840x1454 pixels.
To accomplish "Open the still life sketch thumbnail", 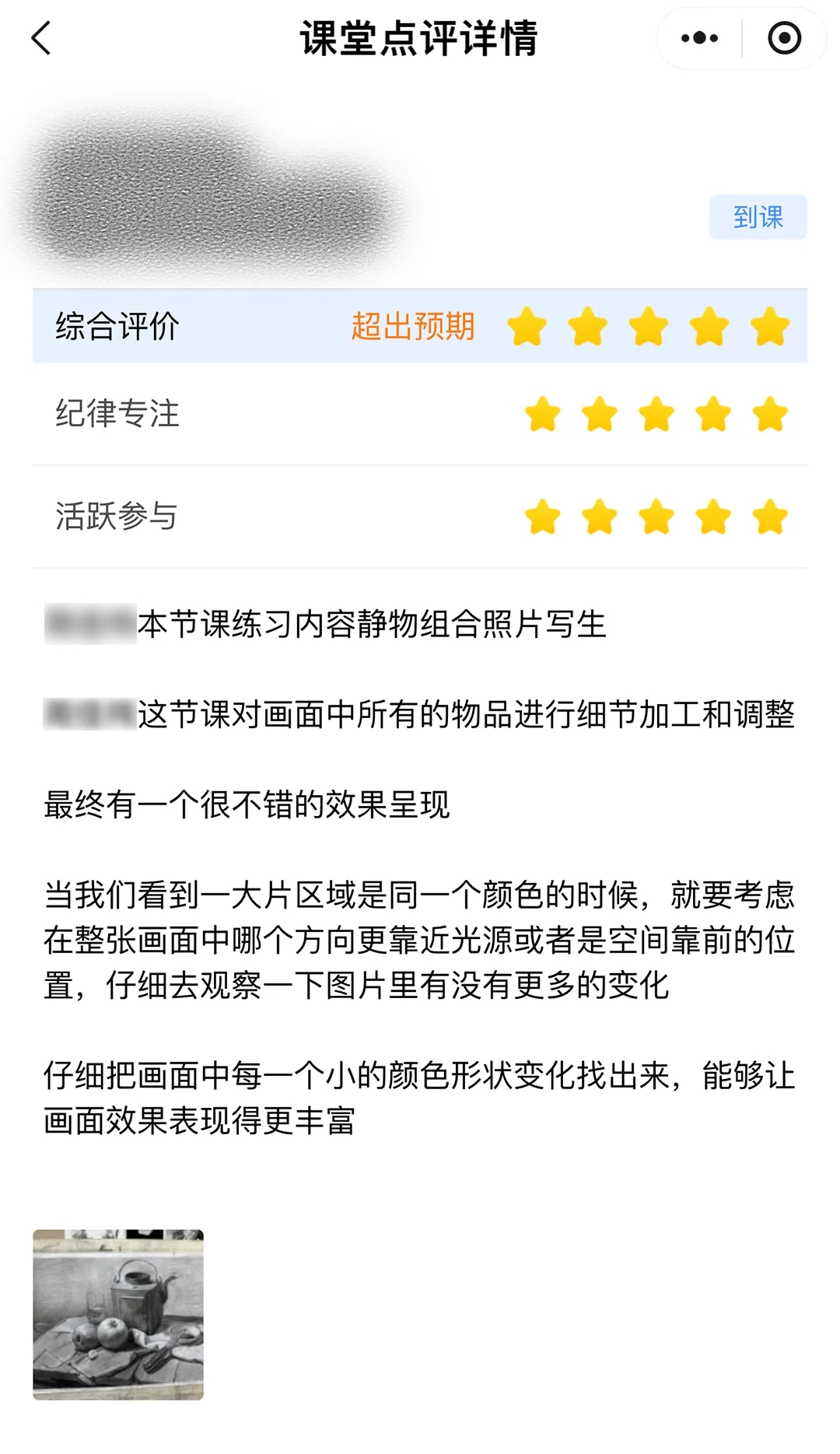I will click(118, 1315).
